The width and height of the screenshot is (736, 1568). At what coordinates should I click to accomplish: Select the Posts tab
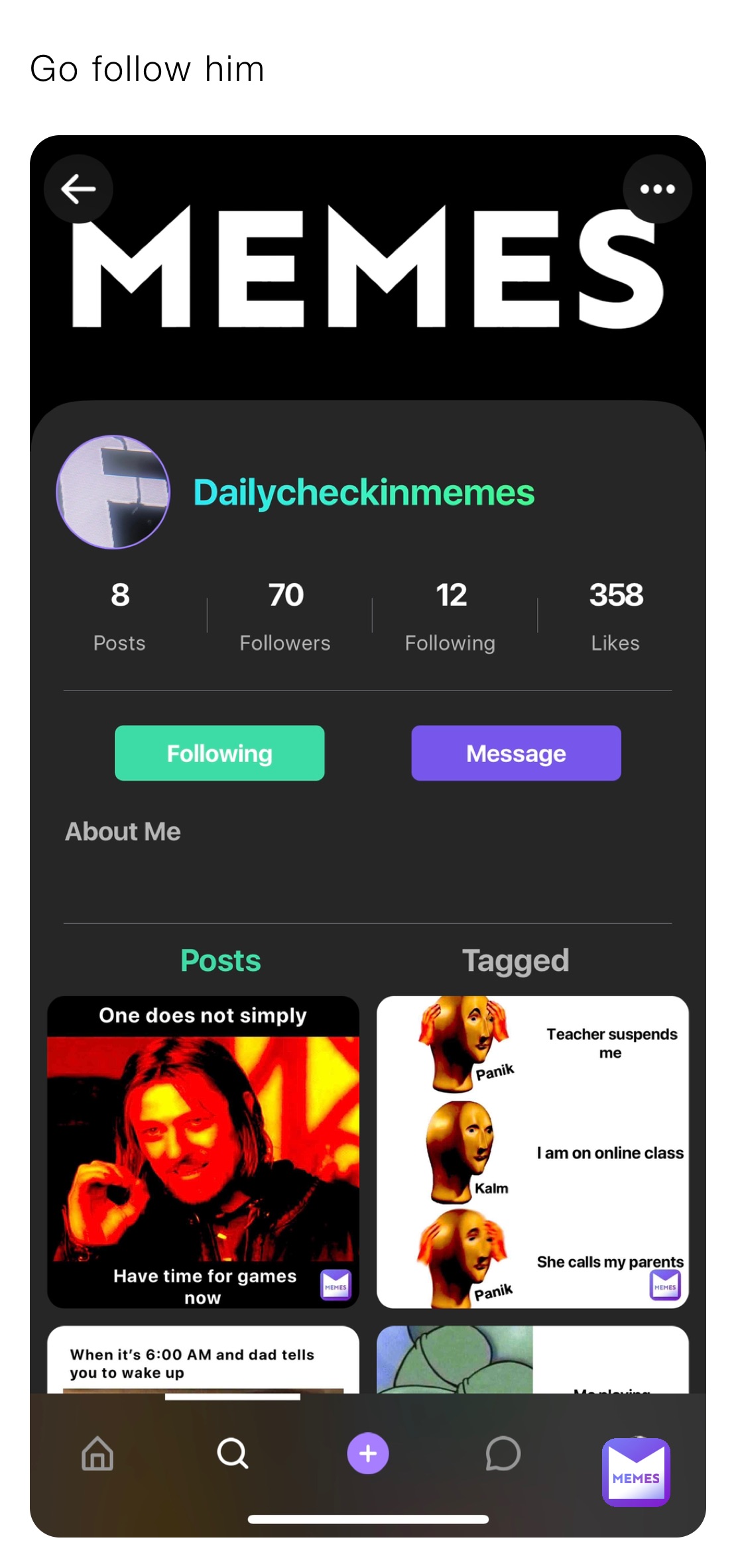(221, 960)
